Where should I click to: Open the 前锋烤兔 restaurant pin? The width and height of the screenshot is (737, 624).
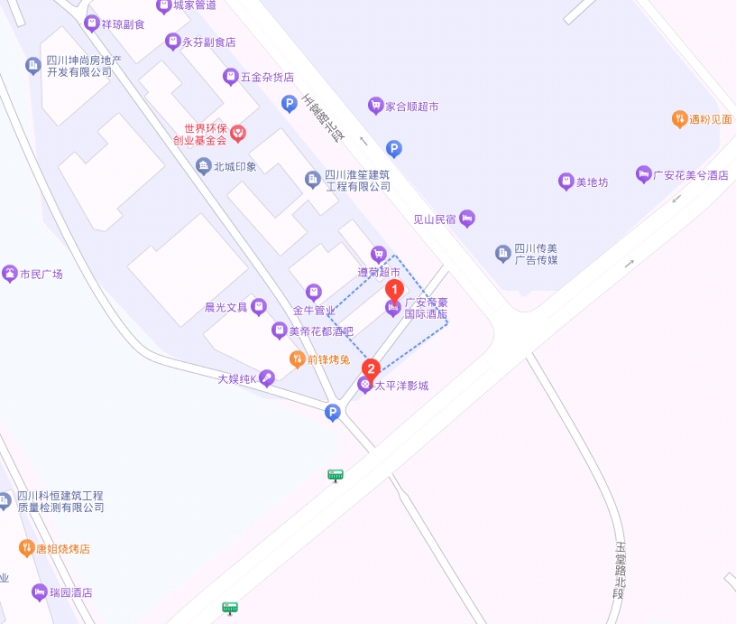(x=297, y=359)
